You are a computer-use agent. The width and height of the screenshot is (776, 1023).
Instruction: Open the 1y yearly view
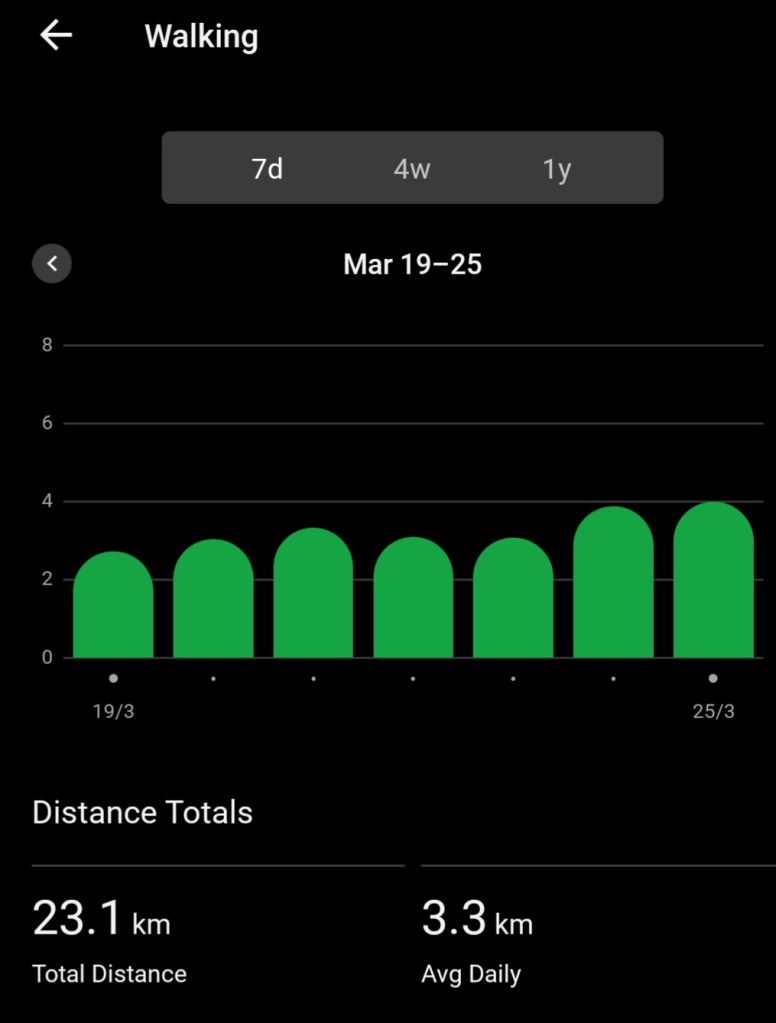click(x=556, y=168)
